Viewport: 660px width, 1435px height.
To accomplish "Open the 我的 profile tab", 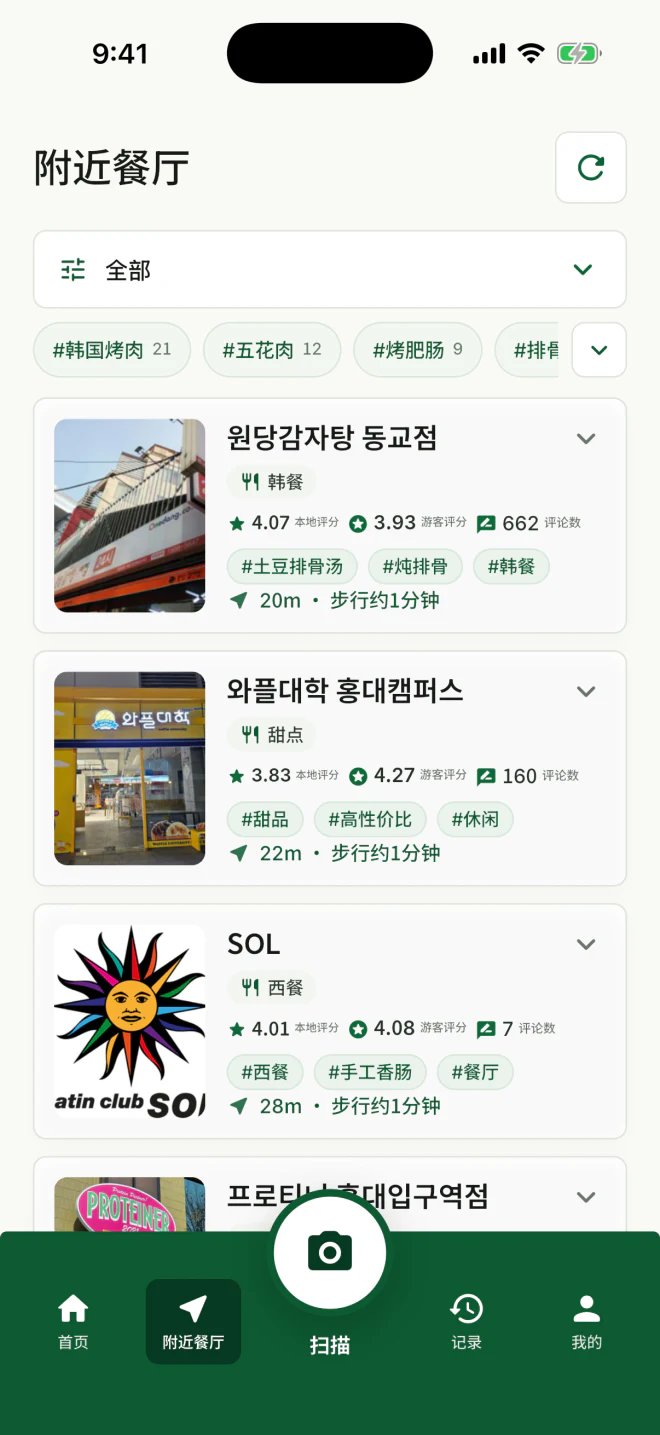I will click(587, 1322).
